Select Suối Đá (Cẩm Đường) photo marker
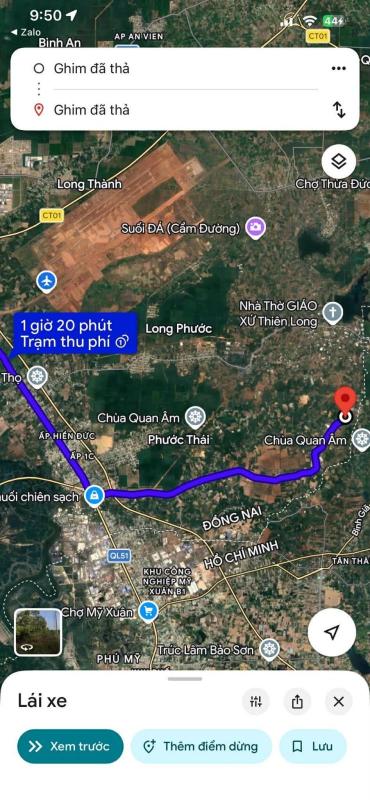370x800 pixels. tap(255, 228)
